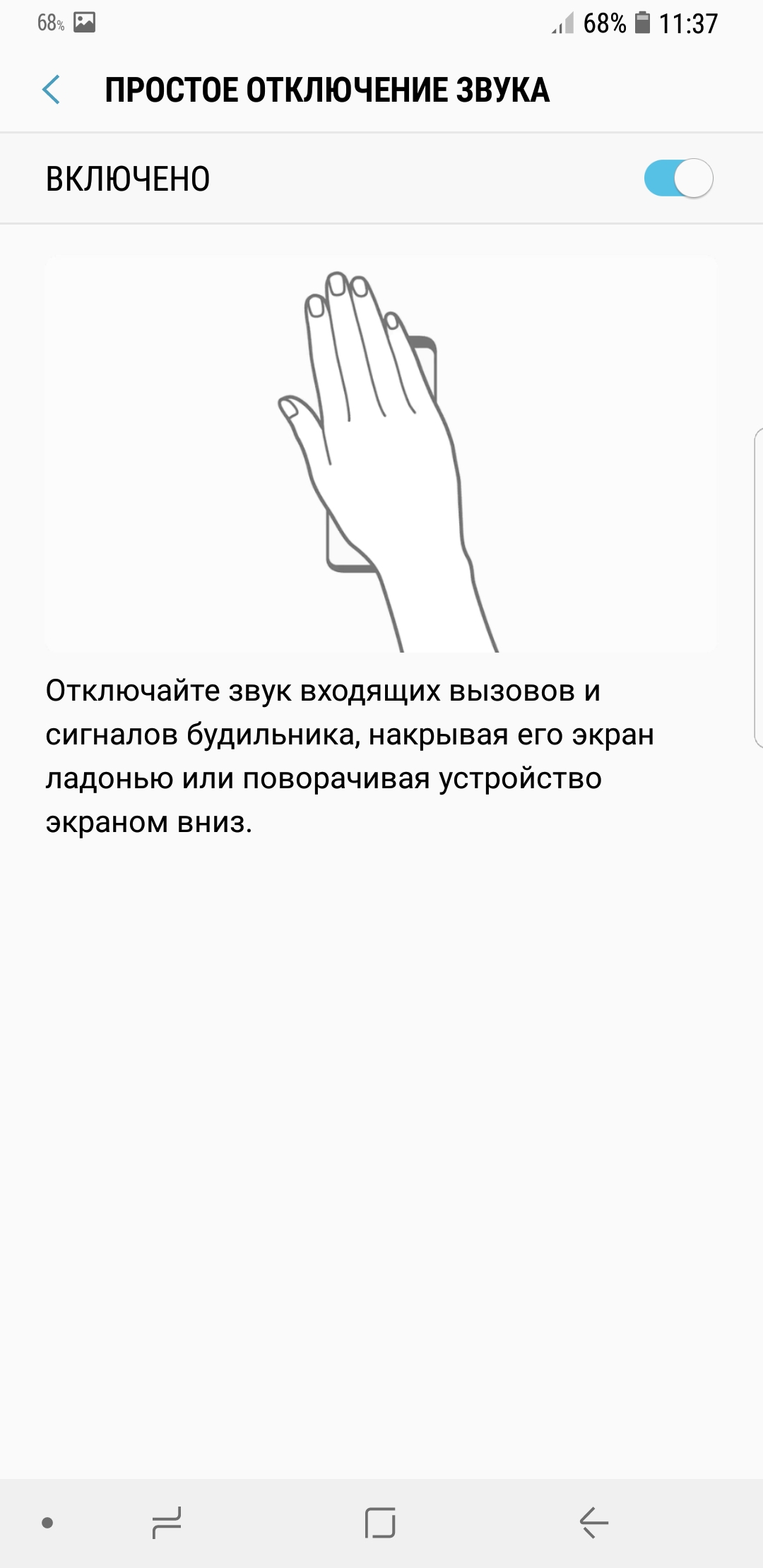The image size is (763, 1568).
Task: Tap the home button in navigation bar
Action: pos(380,1522)
